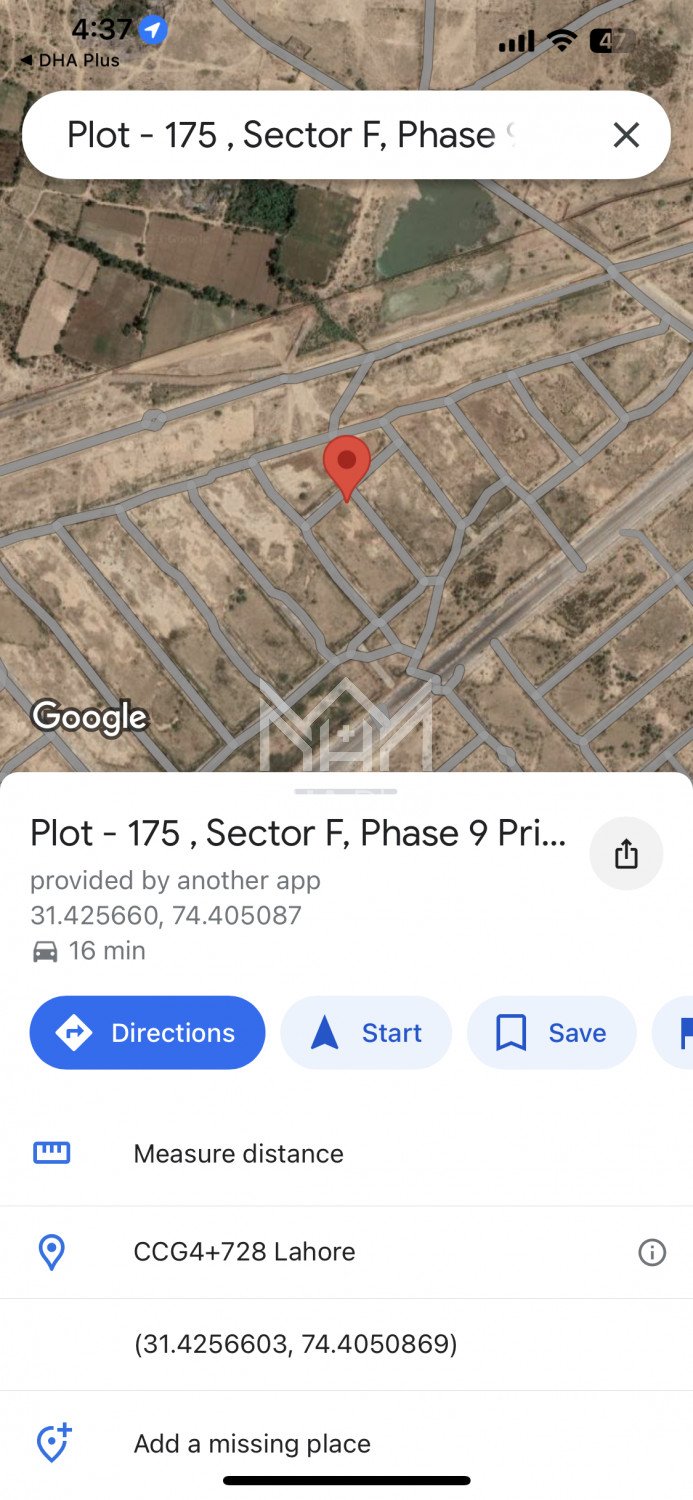
Task: Start navigation to this place
Action: [x=366, y=1032]
